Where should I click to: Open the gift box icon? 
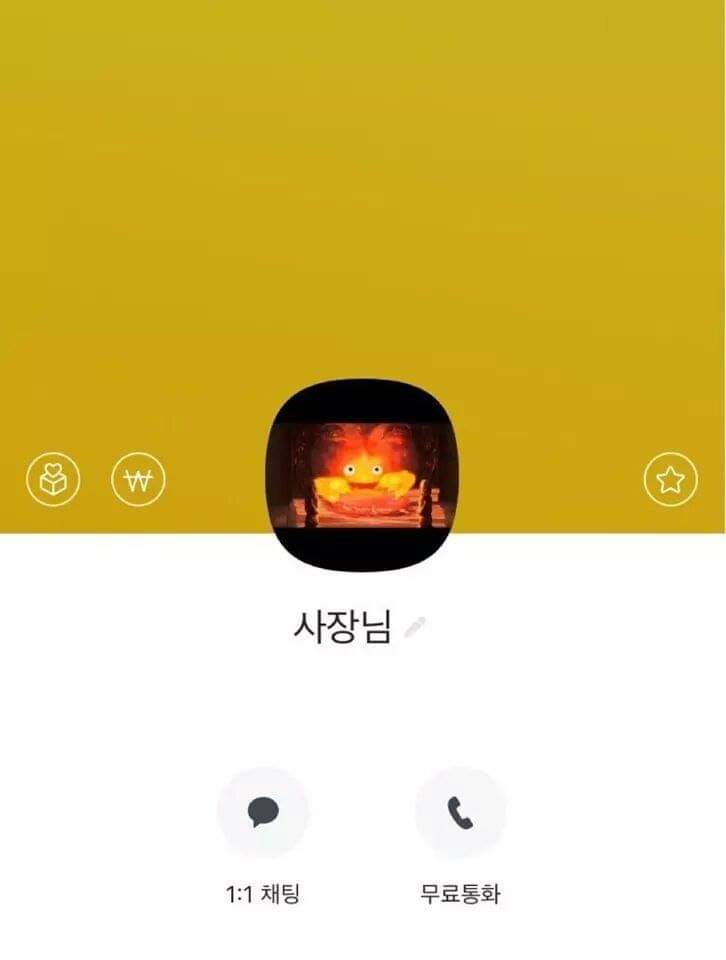click(53, 479)
